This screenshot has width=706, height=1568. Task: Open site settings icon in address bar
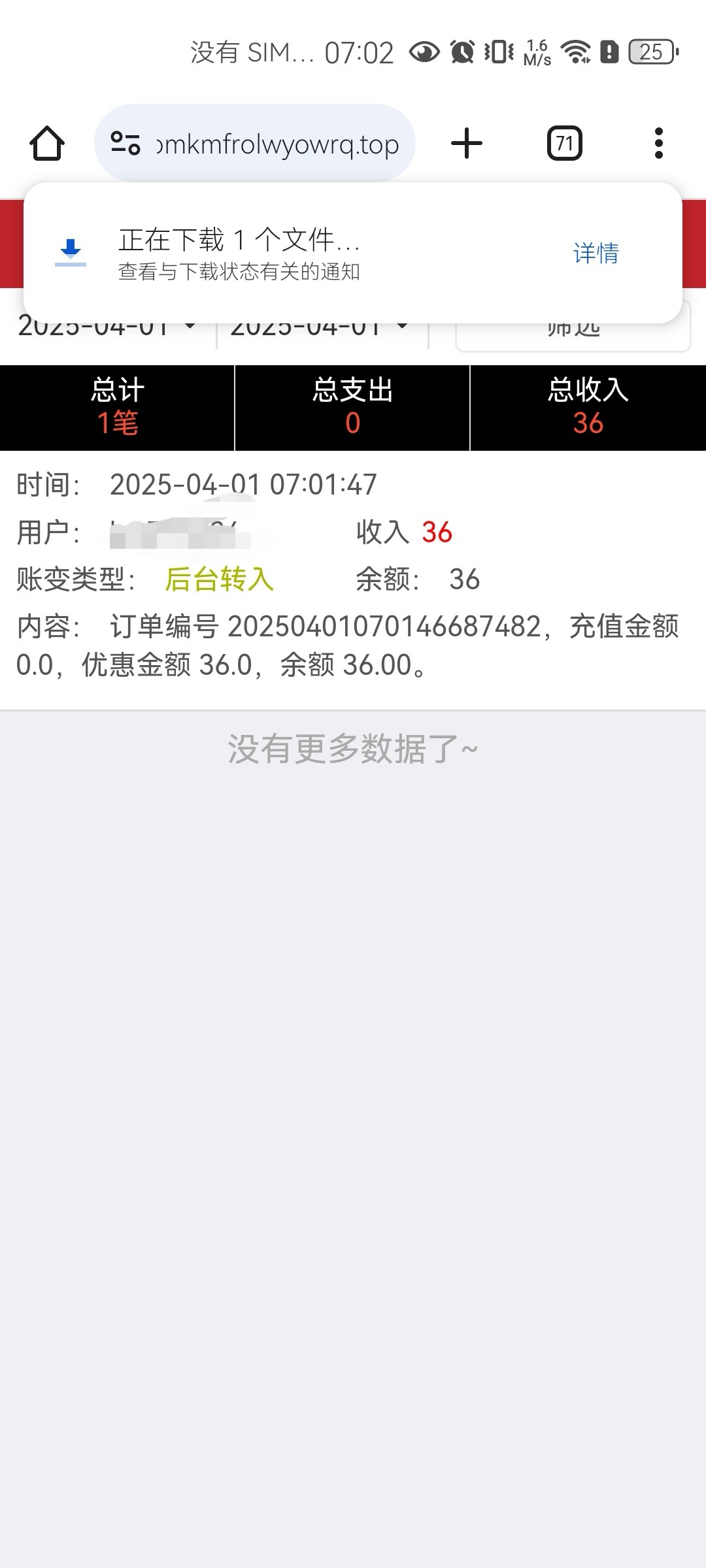pos(125,143)
